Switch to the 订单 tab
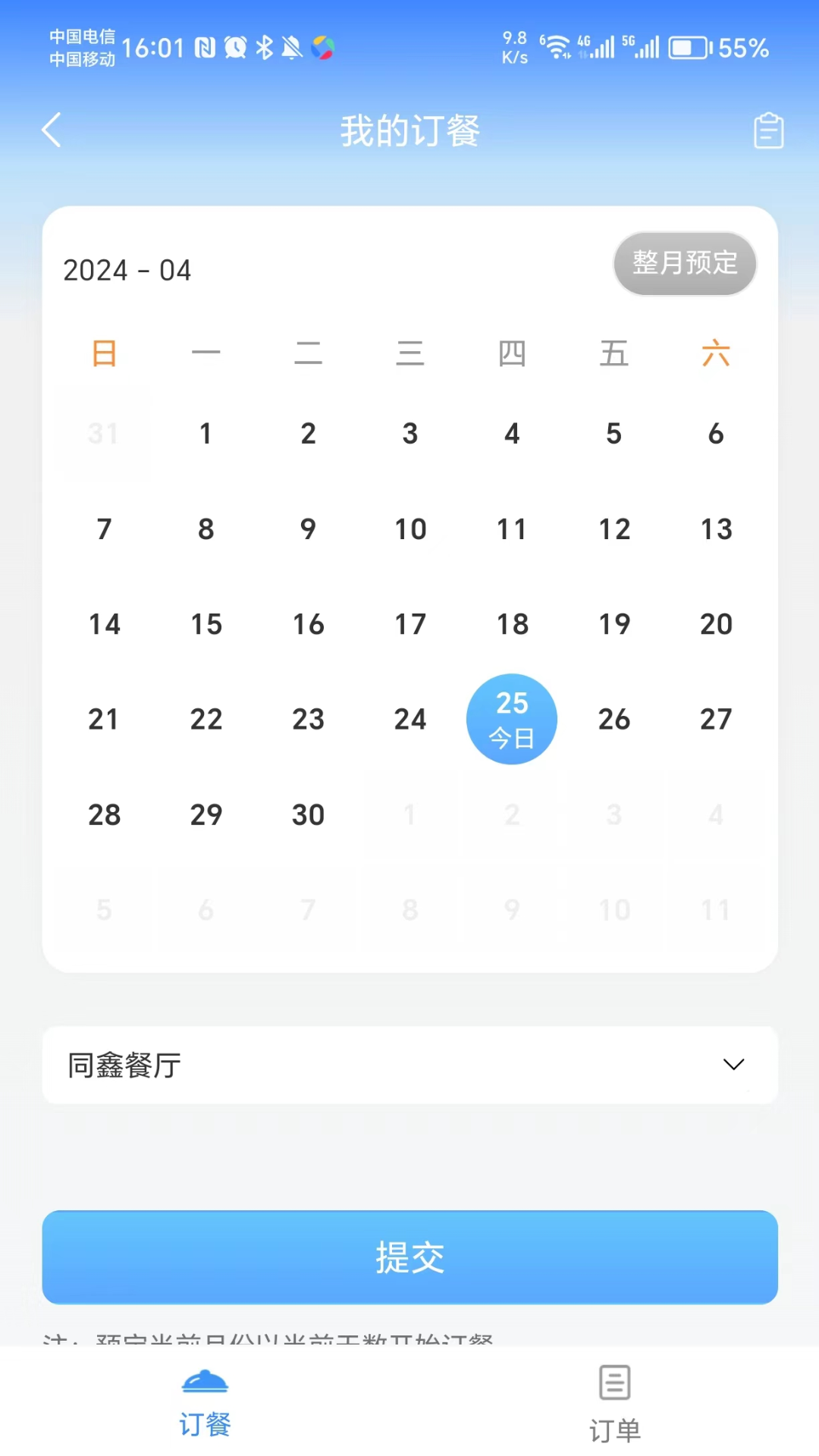 613,1403
